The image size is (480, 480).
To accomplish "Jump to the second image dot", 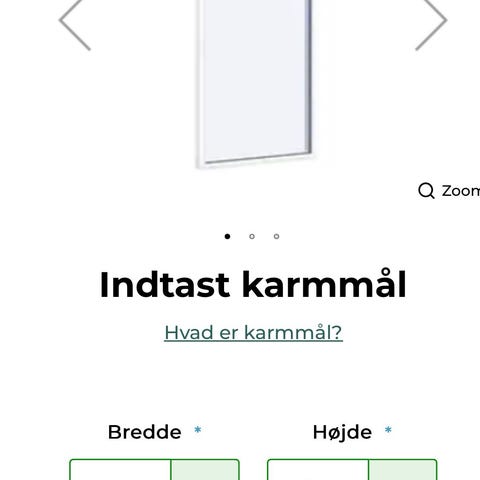I will (x=252, y=236).
